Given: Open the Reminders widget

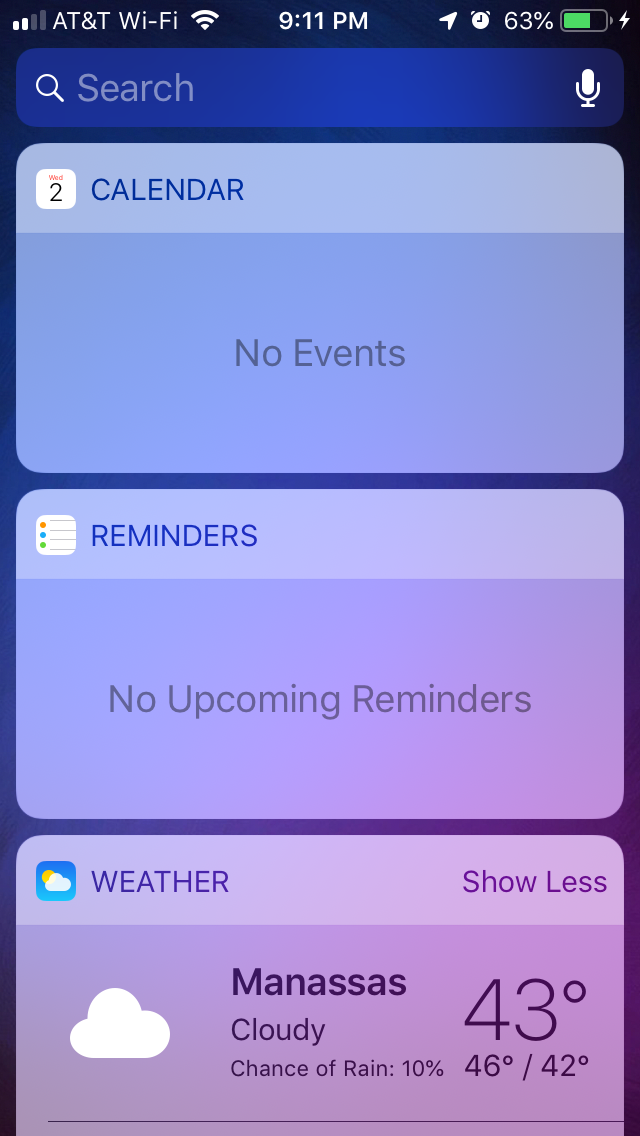Looking at the screenshot, I should click(320, 698).
